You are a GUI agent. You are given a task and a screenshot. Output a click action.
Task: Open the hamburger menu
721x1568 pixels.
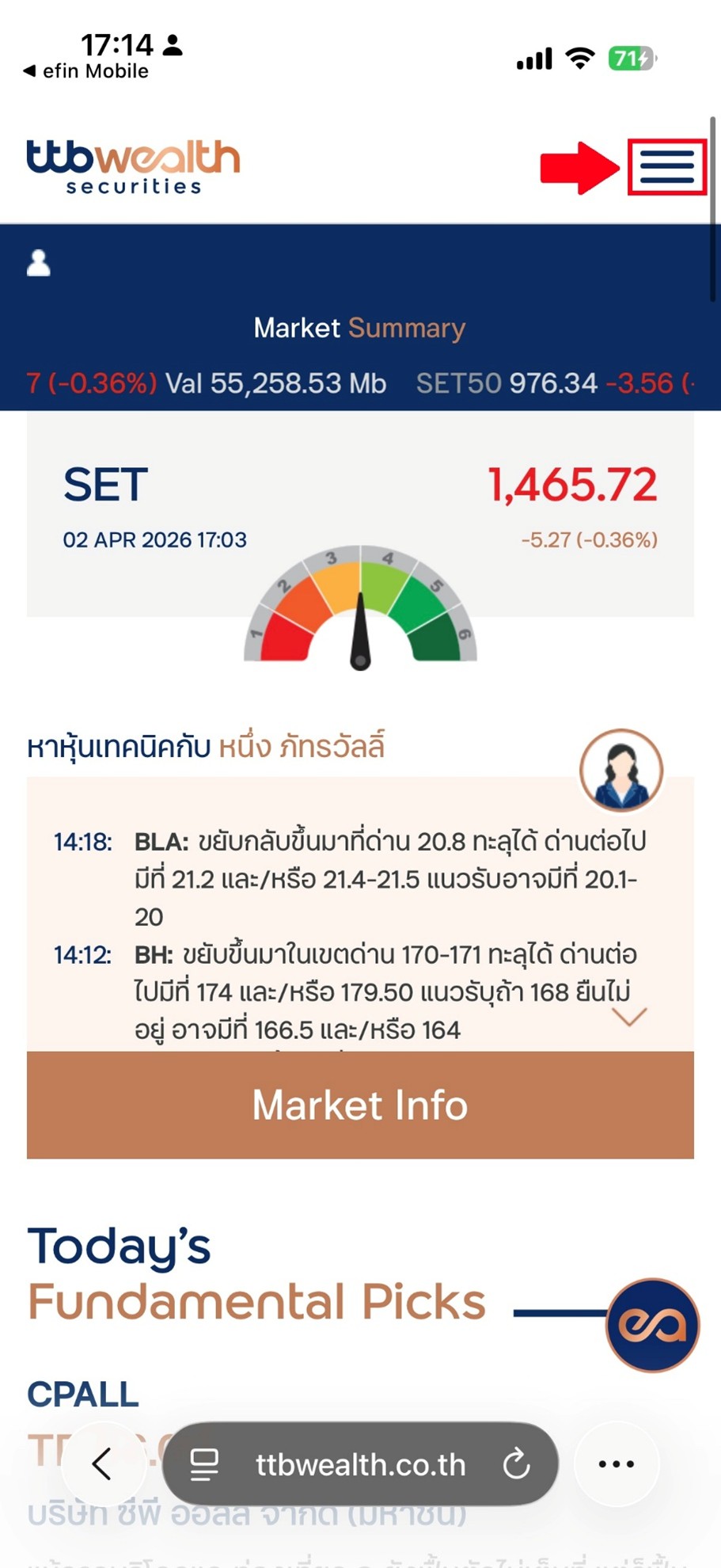tap(666, 167)
